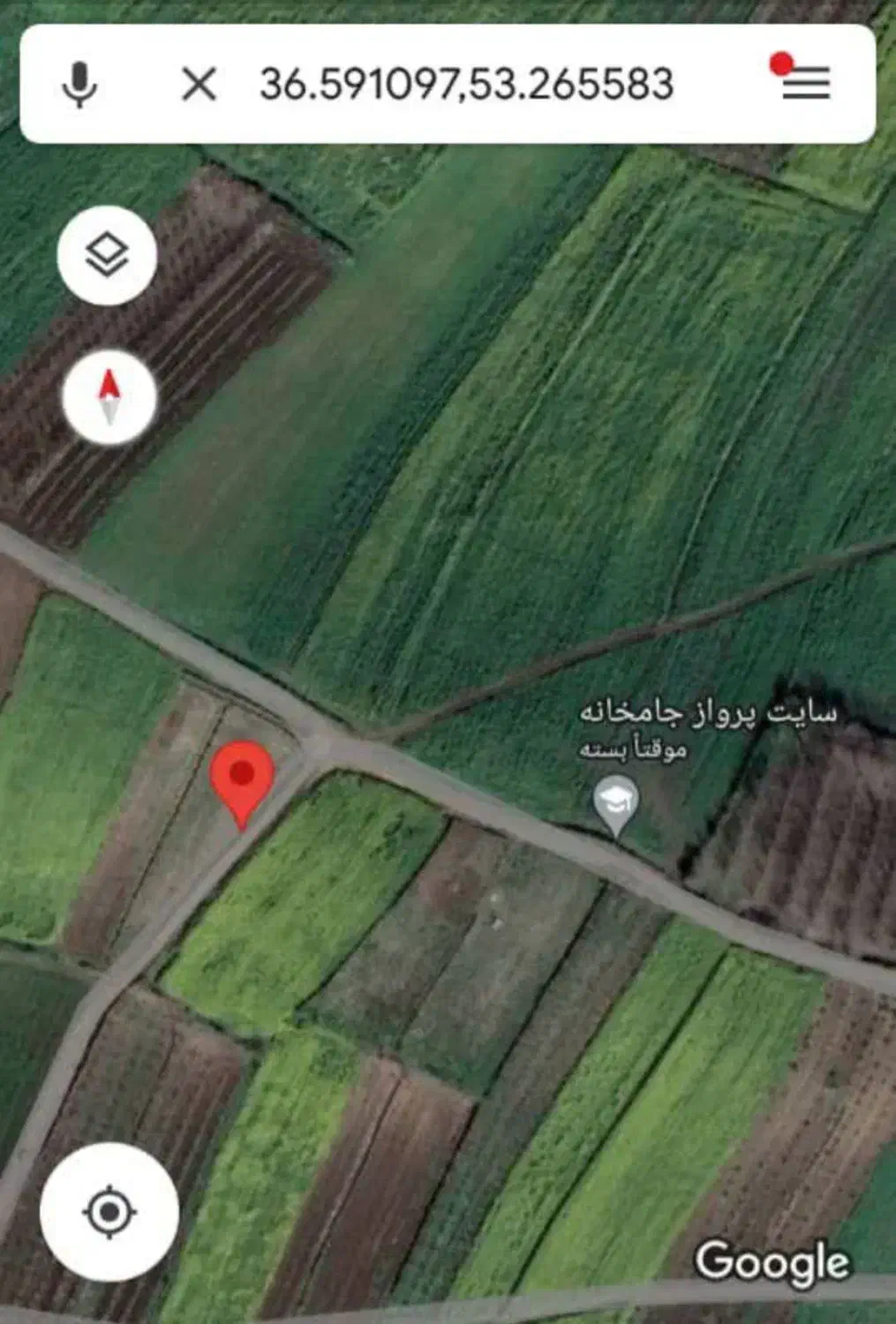Start voice search with the microphone
The image size is (896, 1324).
[x=79, y=85]
